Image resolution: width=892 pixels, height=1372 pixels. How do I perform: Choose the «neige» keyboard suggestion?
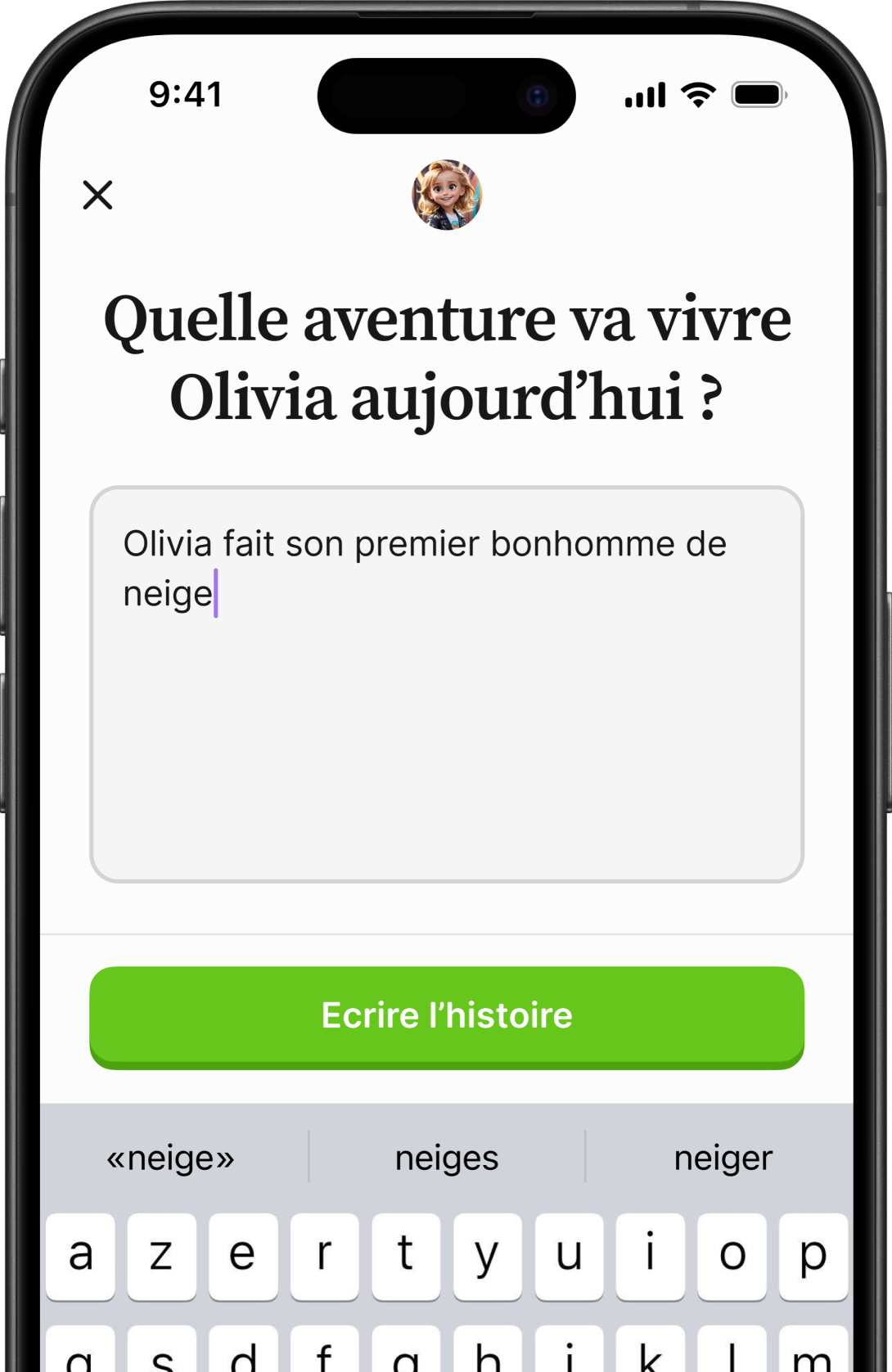coord(170,1158)
